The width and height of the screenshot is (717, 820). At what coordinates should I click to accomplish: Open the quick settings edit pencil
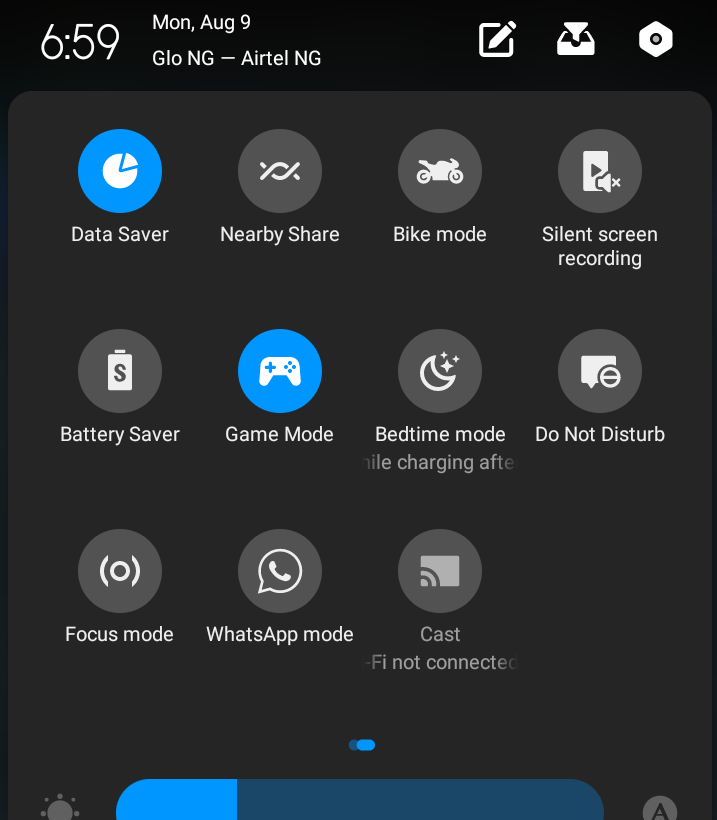click(x=497, y=39)
